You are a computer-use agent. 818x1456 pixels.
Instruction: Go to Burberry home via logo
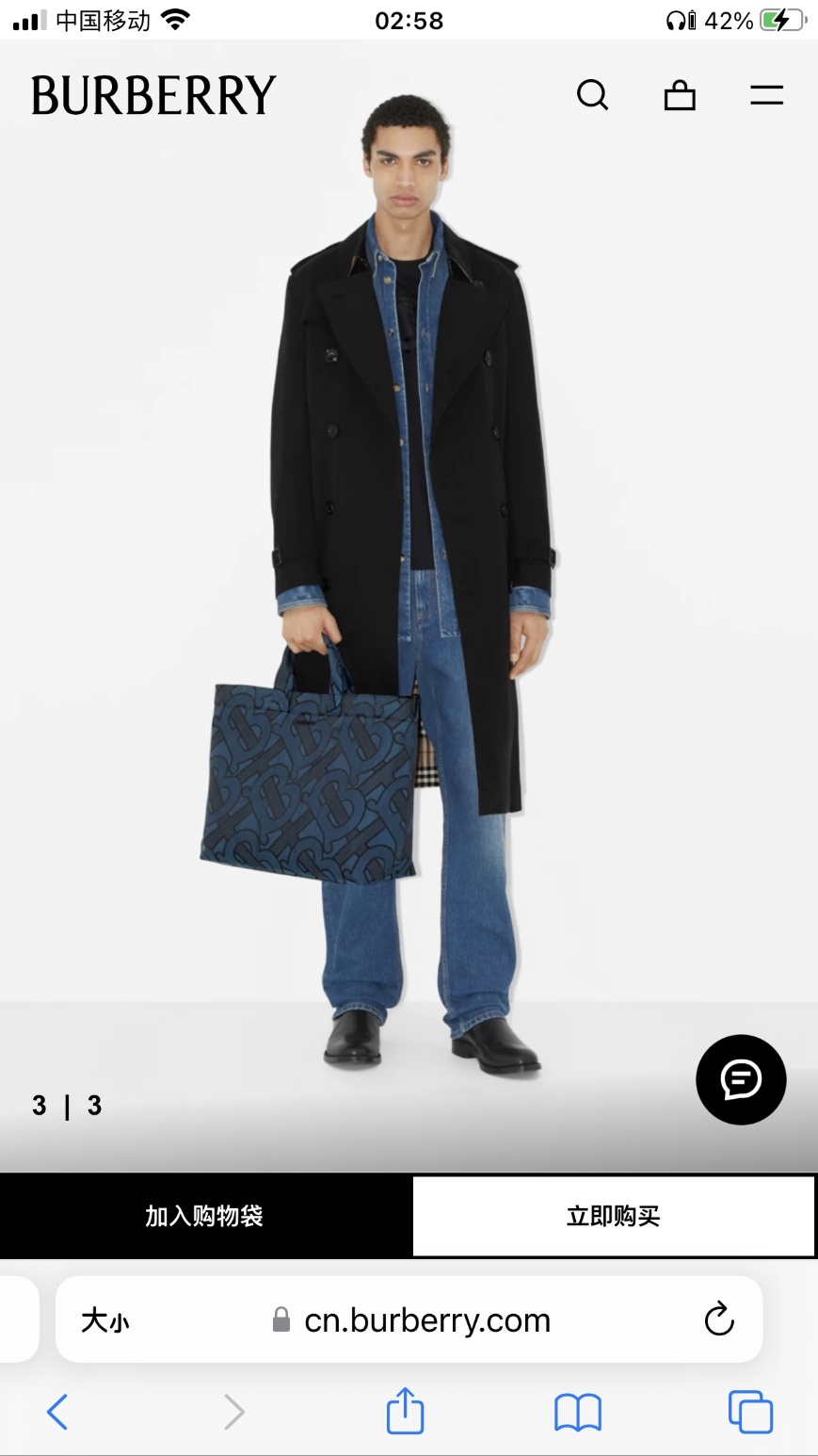[154, 96]
